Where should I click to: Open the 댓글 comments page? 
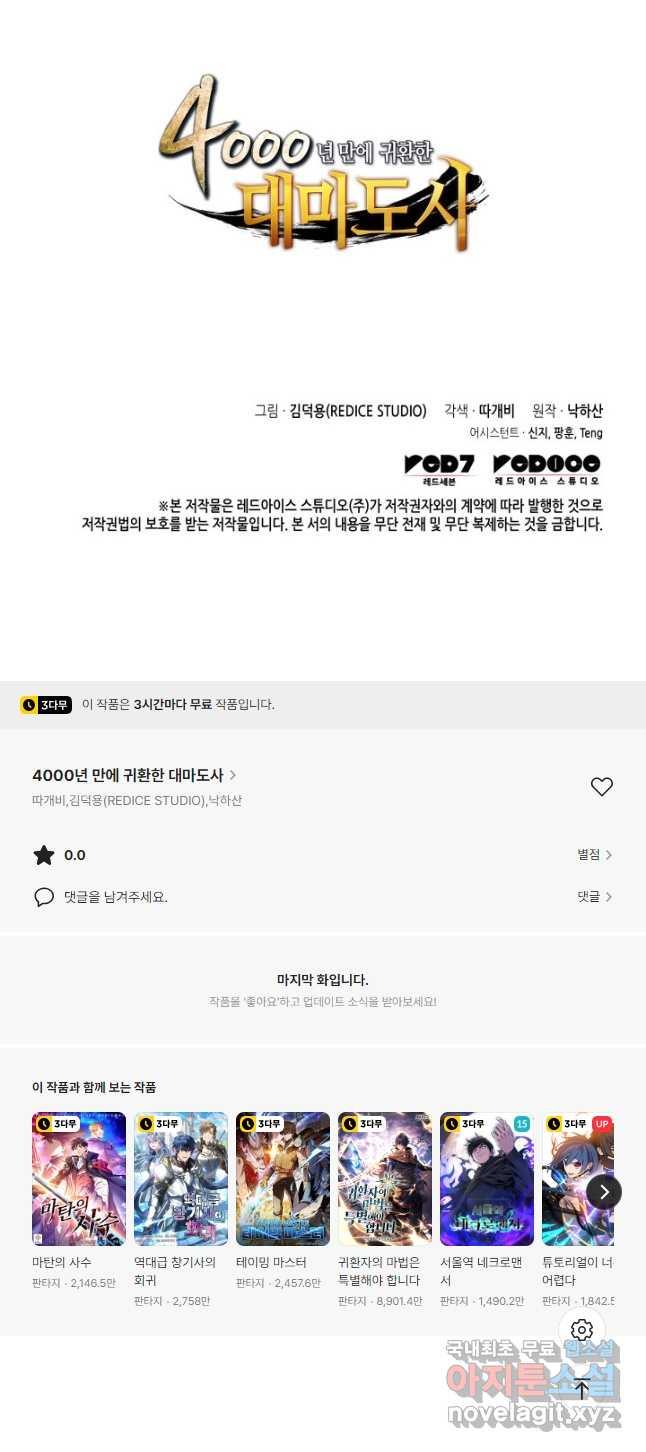(x=594, y=897)
